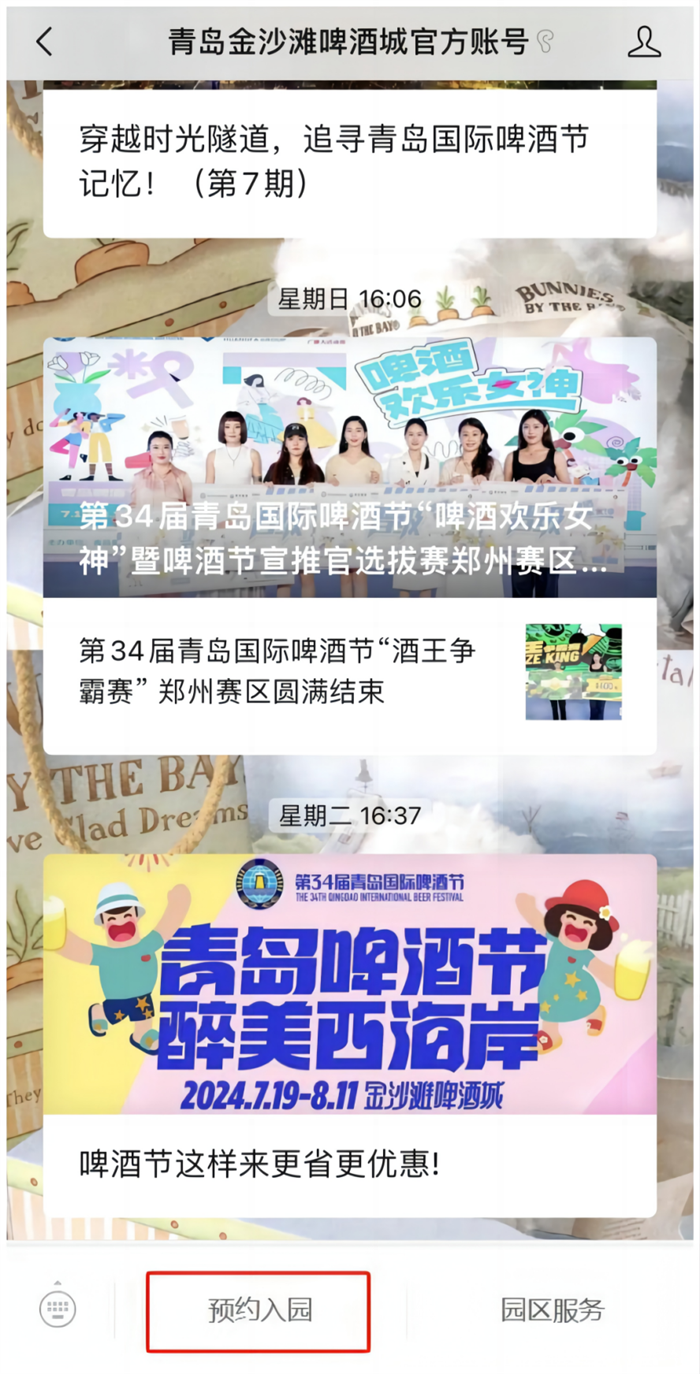Switch to keyboard input mode
The image size is (700, 1374).
point(57,1308)
